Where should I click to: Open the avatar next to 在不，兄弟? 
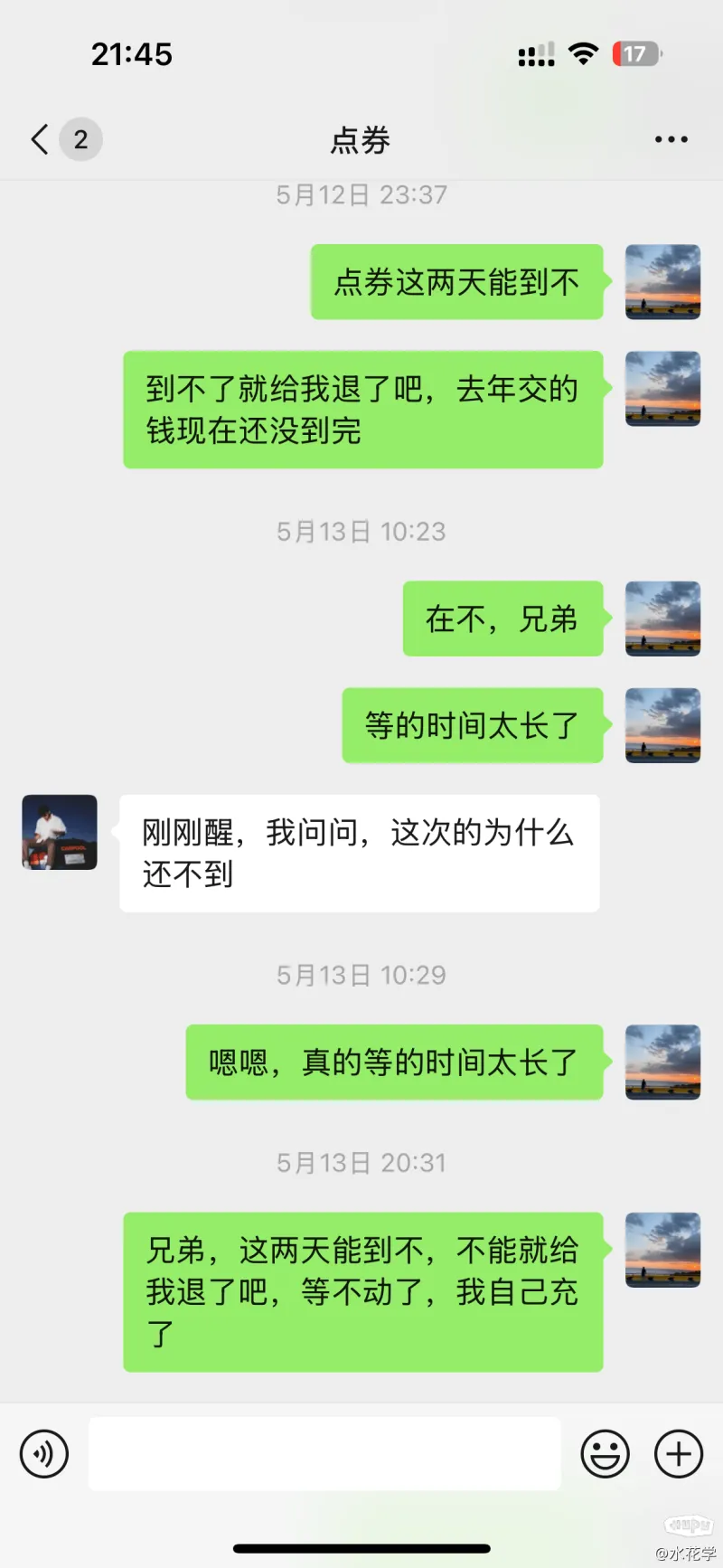tap(662, 619)
